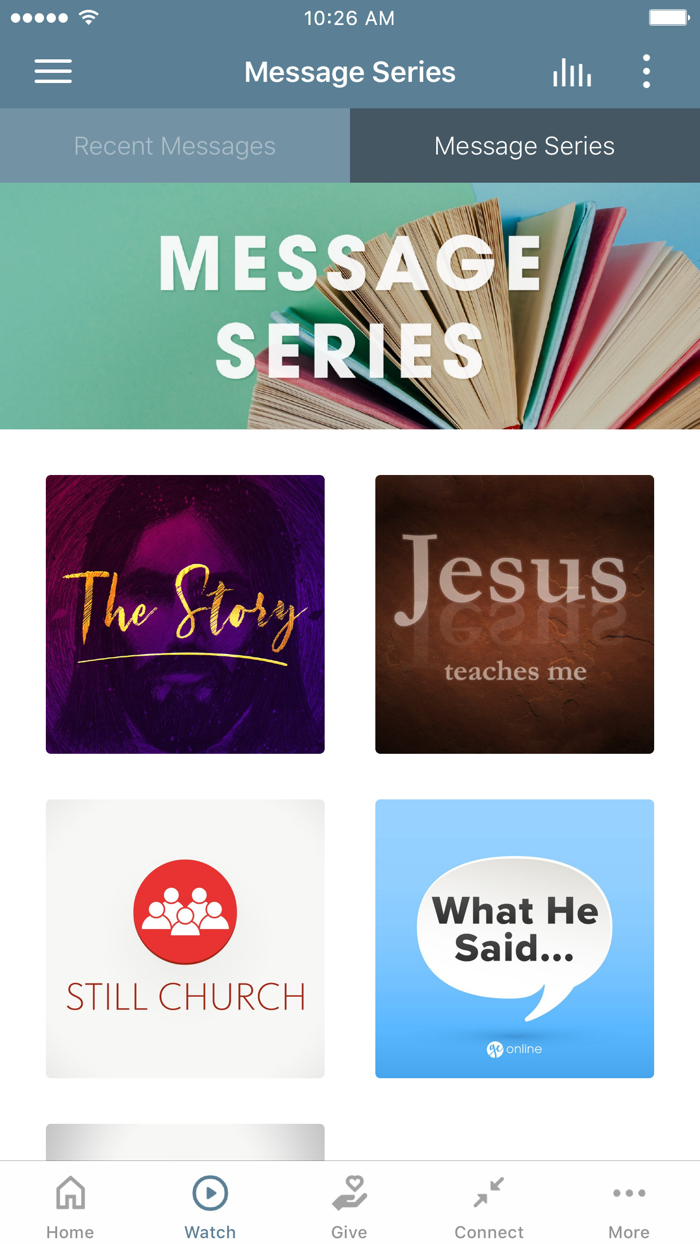700x1244 pixels.
Task: Open the hamburger drawer menu
Action: coord(53,72)
